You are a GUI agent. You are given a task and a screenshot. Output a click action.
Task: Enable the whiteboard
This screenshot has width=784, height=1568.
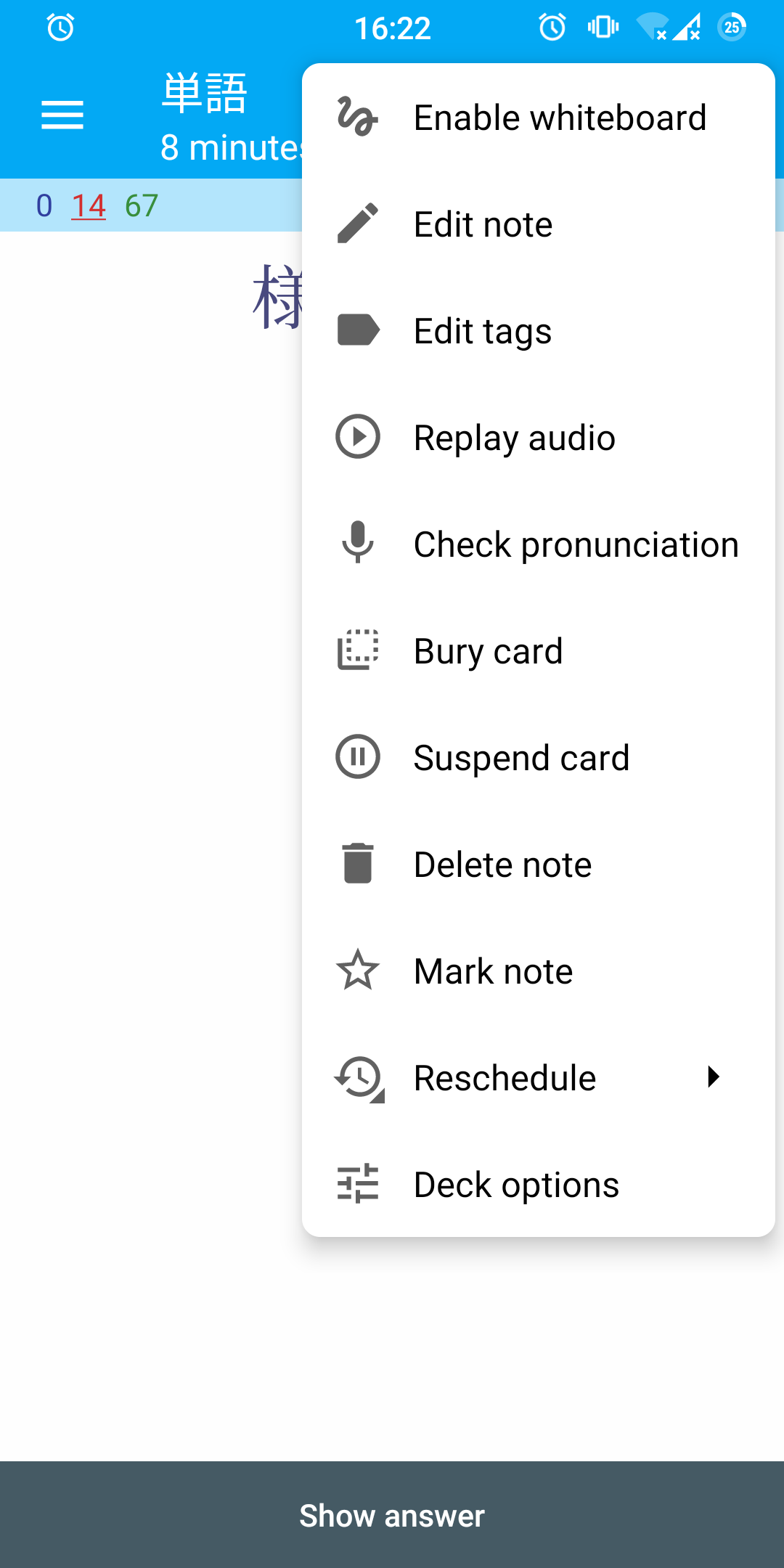(x=537, y=118)
